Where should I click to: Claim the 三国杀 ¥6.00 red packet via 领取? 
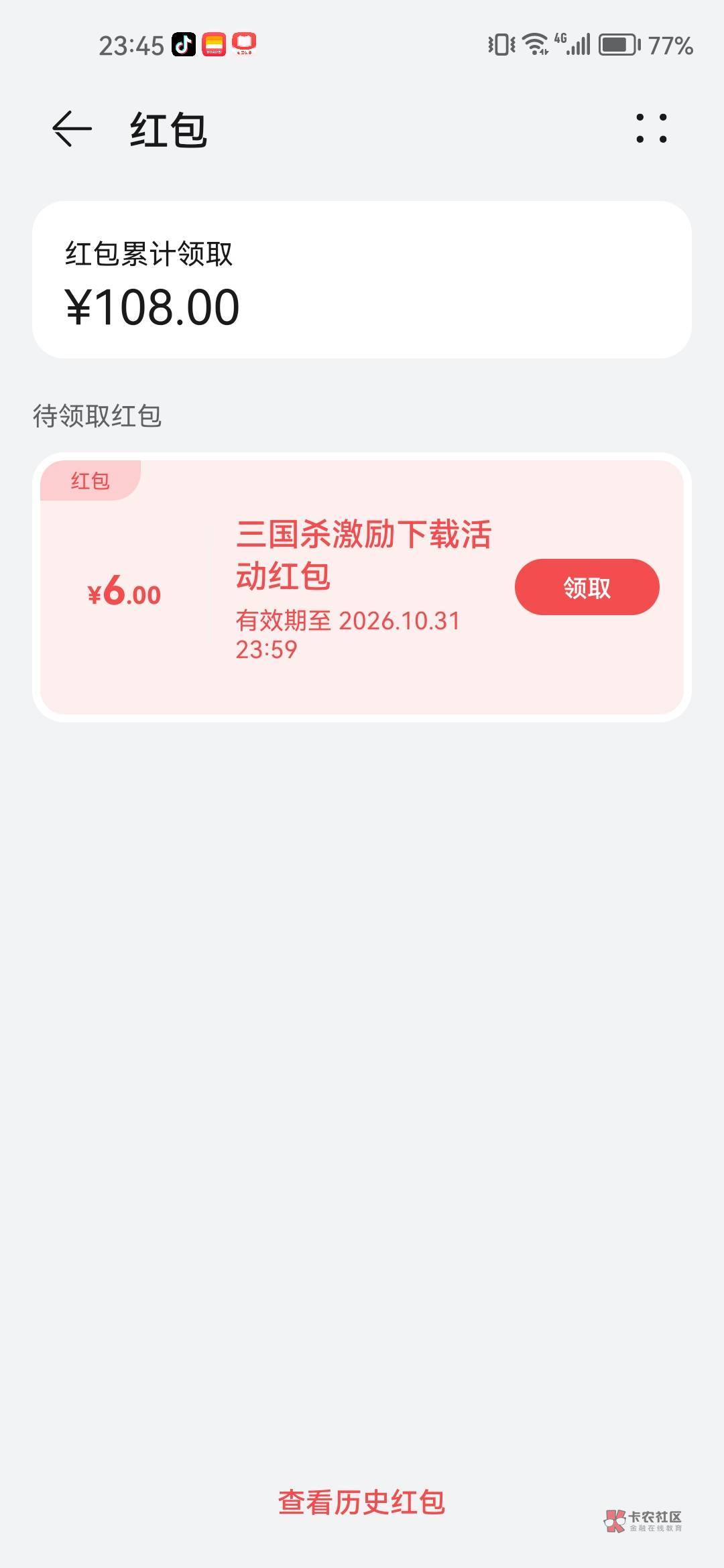(587, 587)
